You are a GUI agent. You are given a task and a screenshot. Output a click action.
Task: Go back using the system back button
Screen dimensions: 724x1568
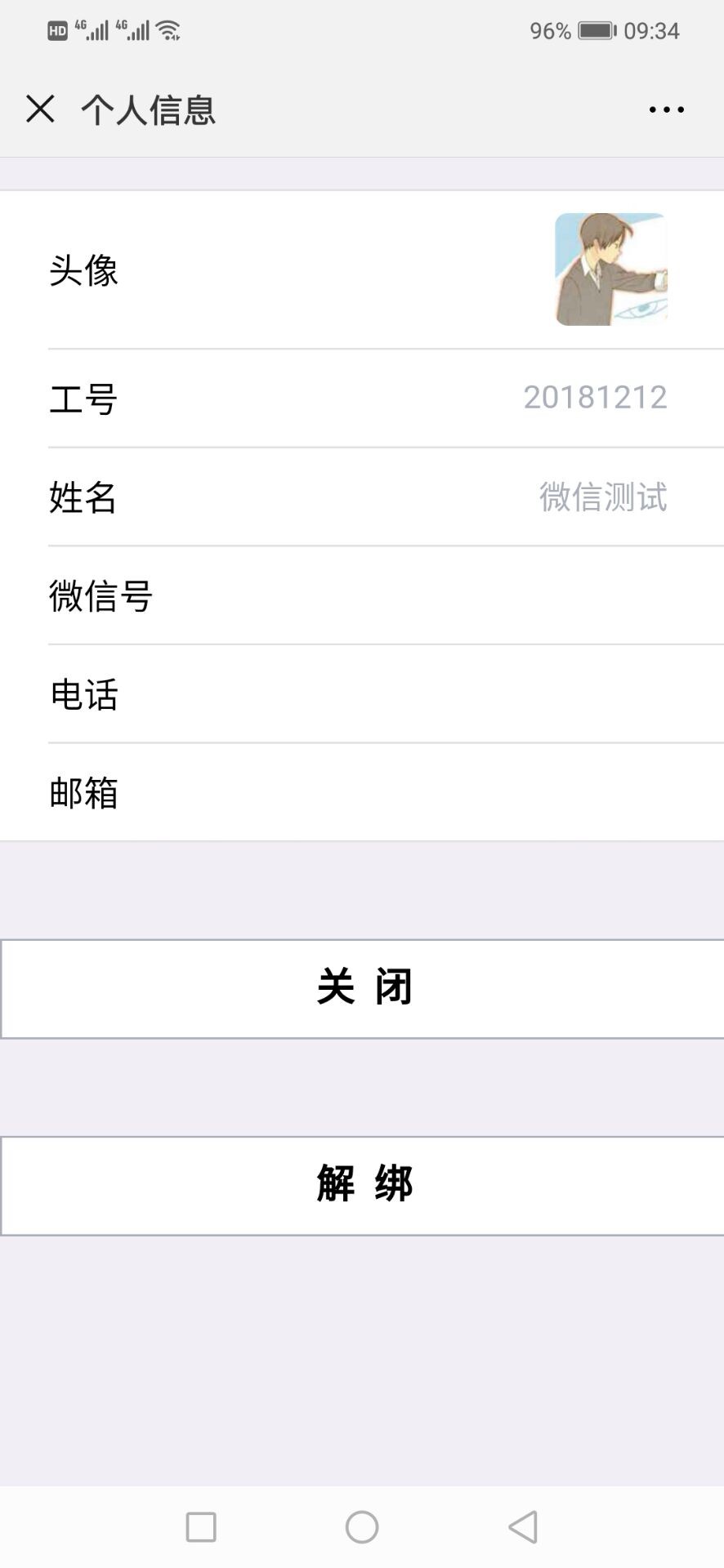(523, 1526)
